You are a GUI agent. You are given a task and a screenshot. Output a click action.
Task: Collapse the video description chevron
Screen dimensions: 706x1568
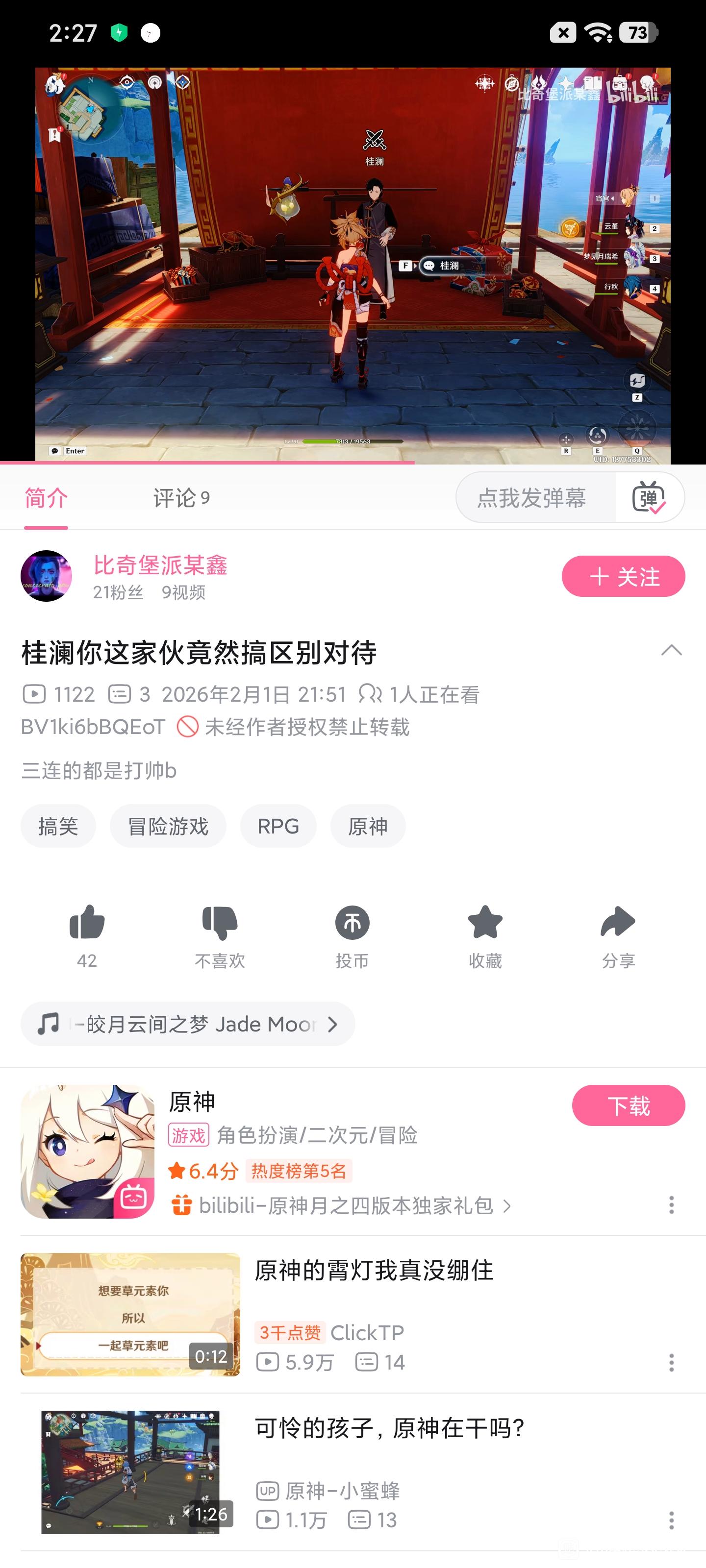pyautogui.click(x=671, y=650)
